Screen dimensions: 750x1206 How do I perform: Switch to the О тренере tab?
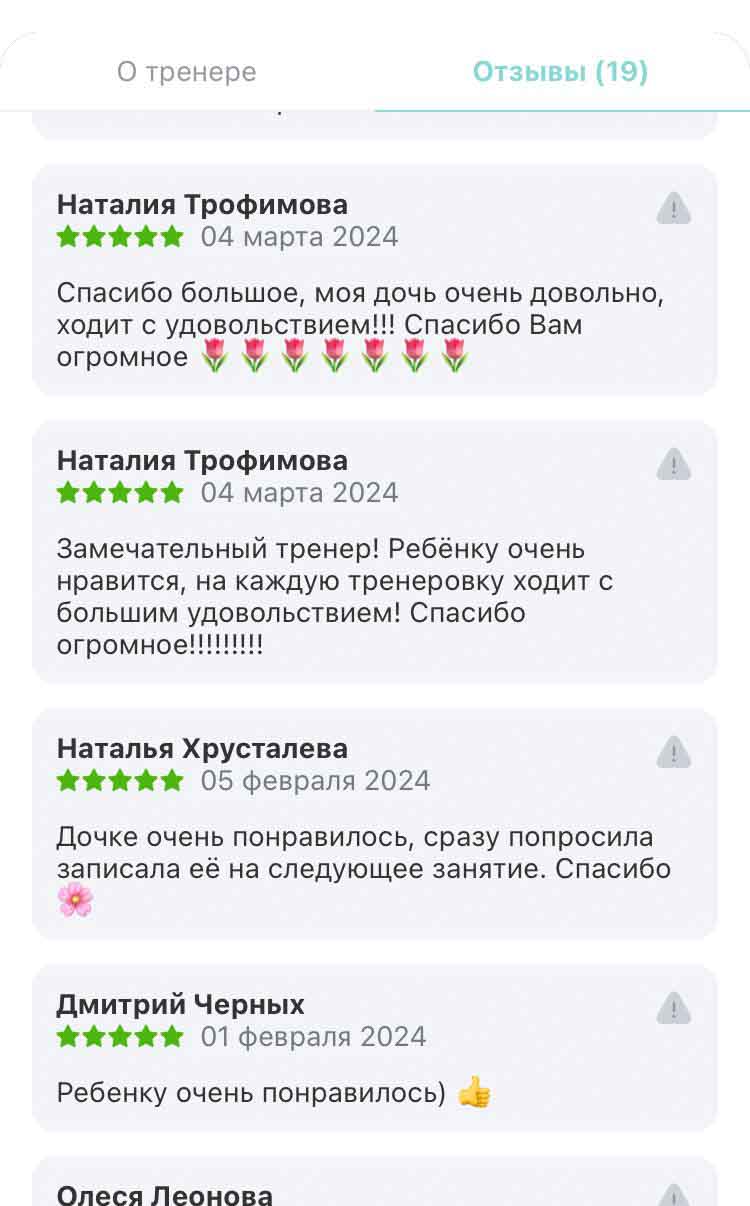tap(187, 72)
